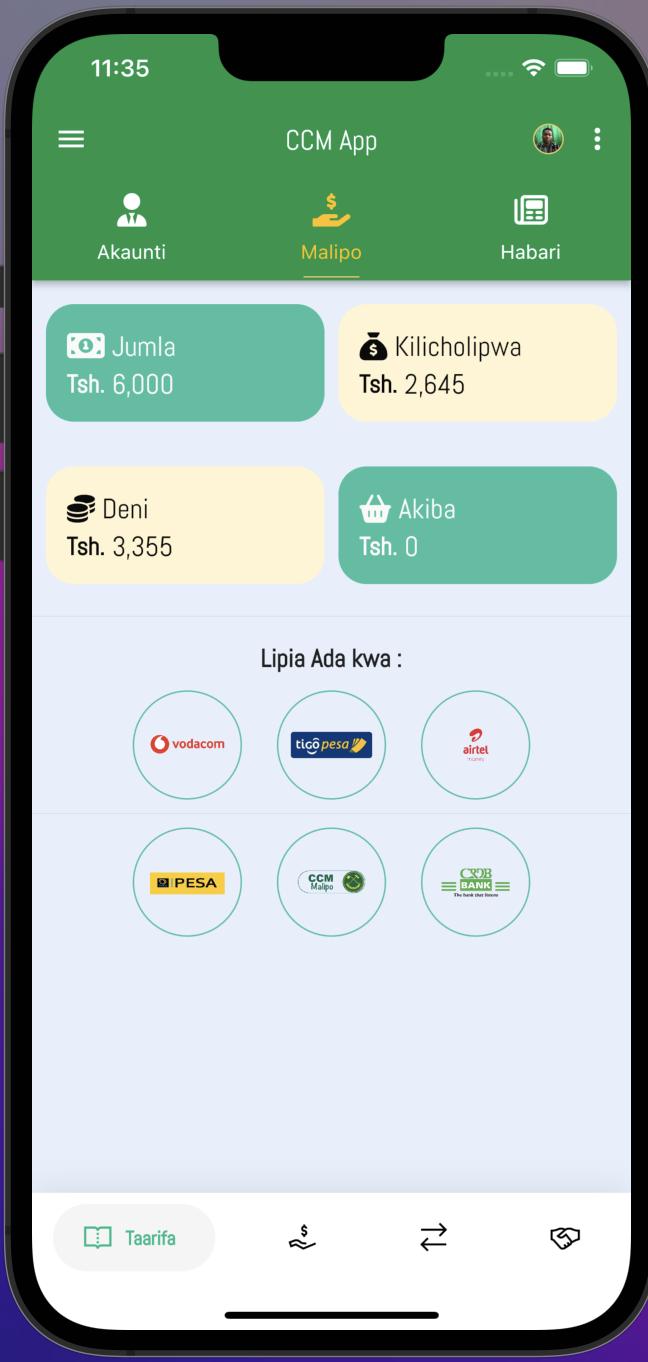Choose Tigo Pesa payment option
The width and height of the screenshot is (648, 1362).
click(331, 745)
